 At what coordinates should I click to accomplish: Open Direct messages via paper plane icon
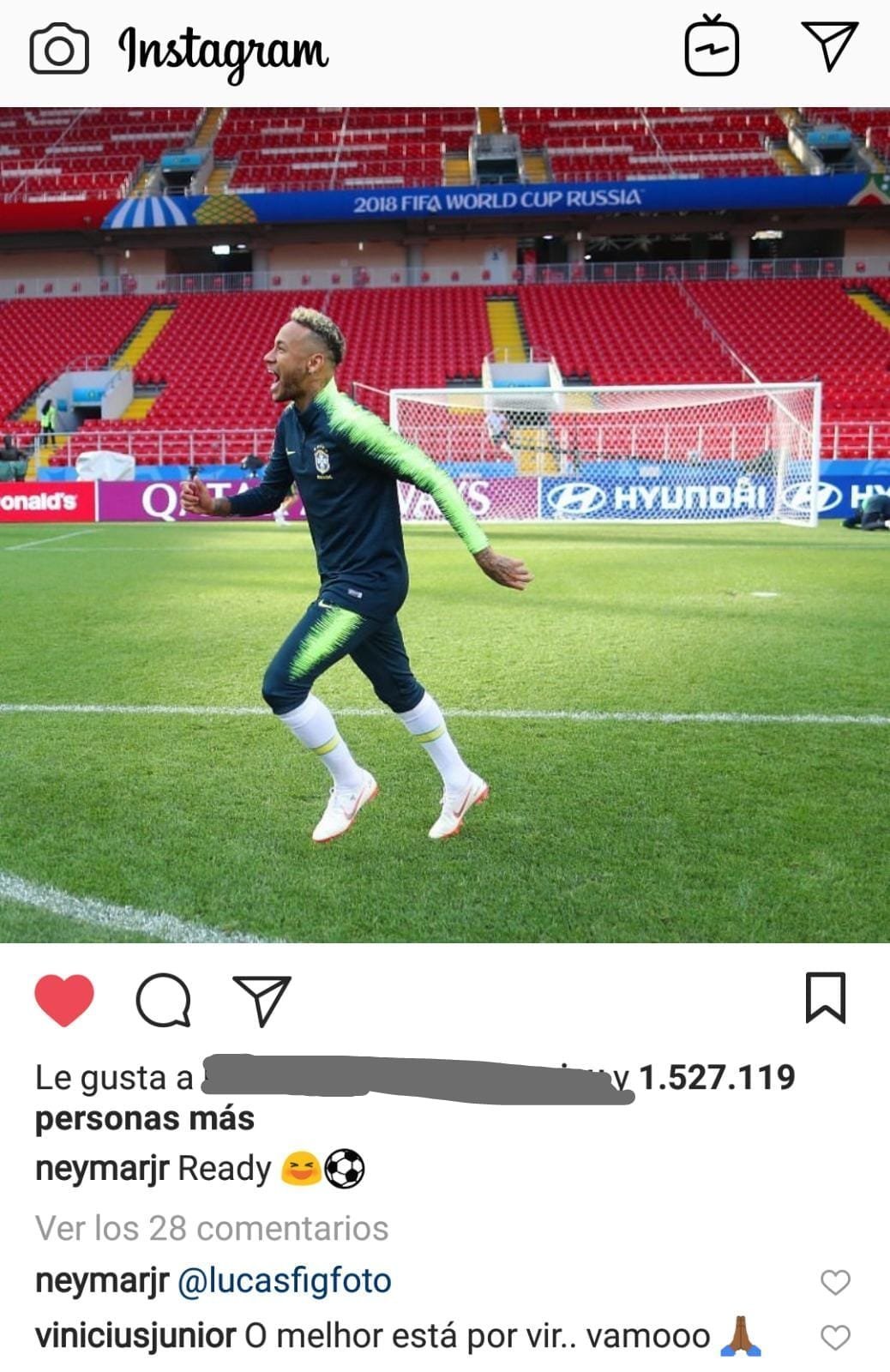829,45
